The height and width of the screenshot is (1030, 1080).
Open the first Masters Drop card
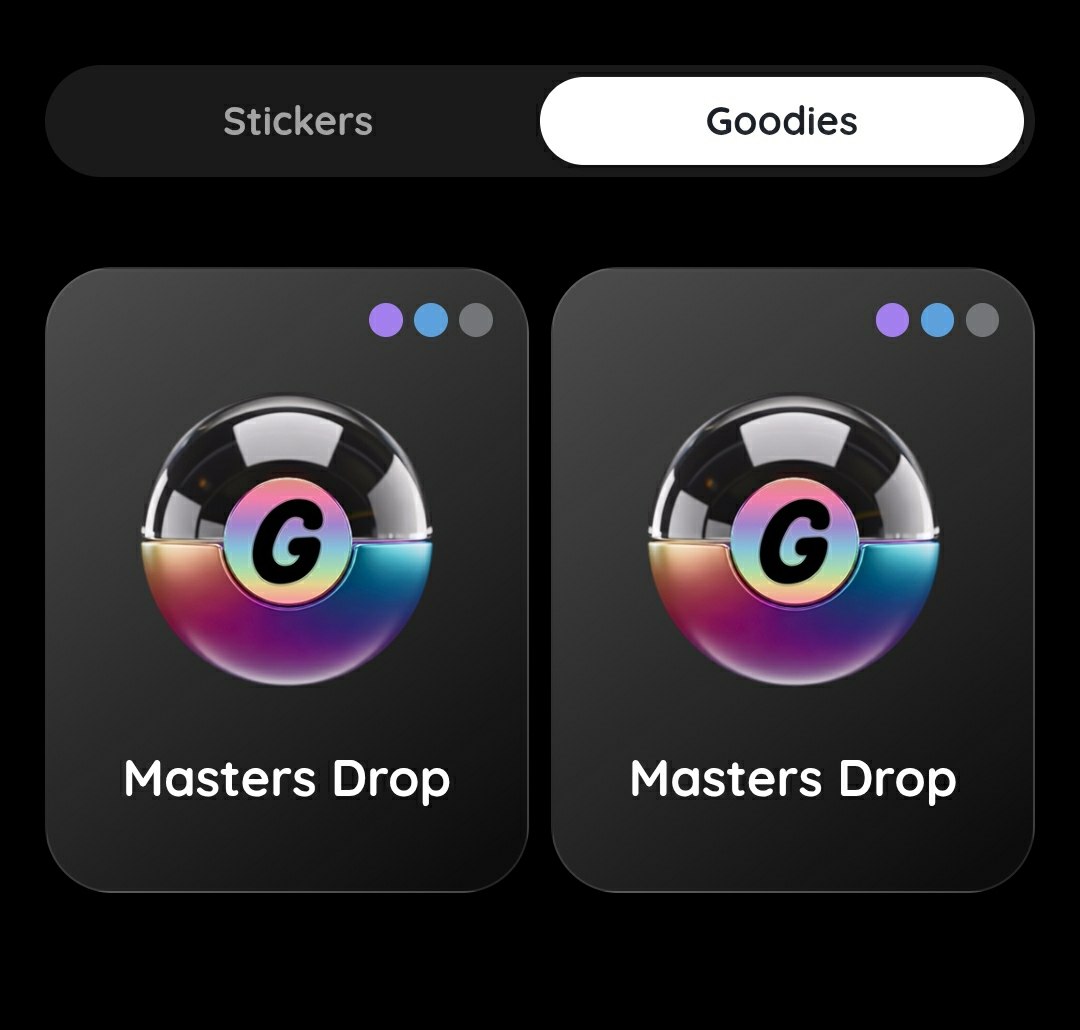(x=287, y=580)
